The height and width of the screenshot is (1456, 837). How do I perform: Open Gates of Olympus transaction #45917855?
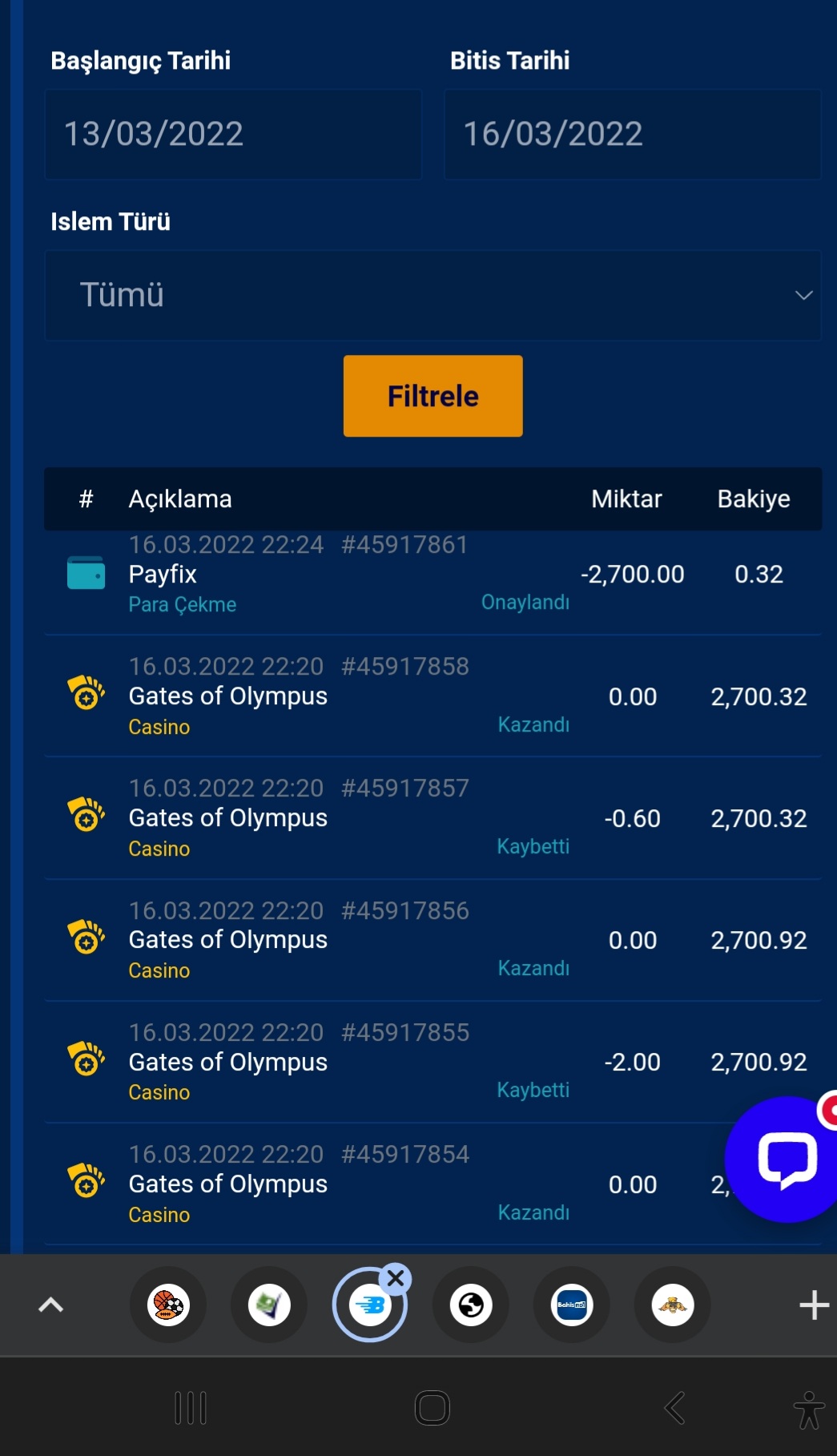pos(433,1062)
